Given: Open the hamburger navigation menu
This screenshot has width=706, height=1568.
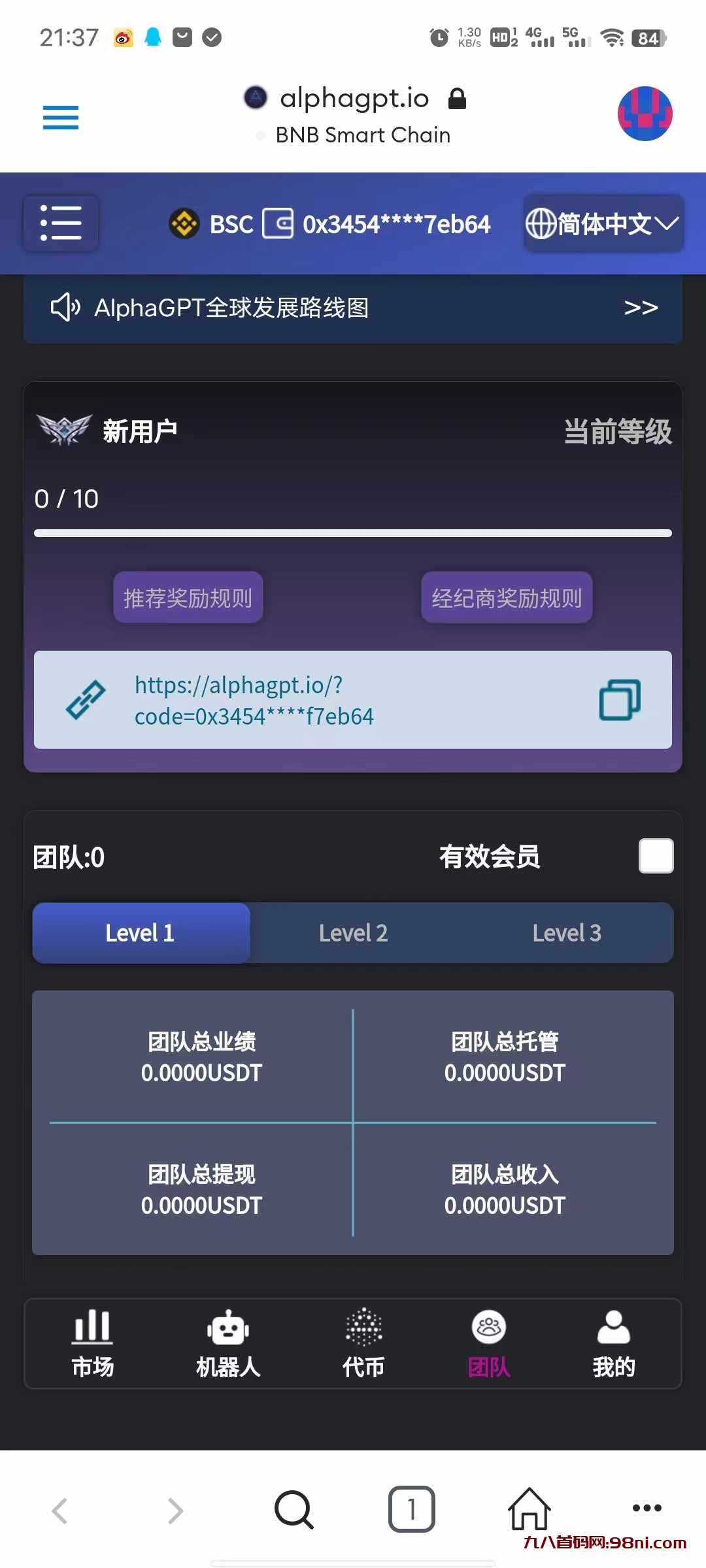Looking at the screenshot, I should (60, 118).
